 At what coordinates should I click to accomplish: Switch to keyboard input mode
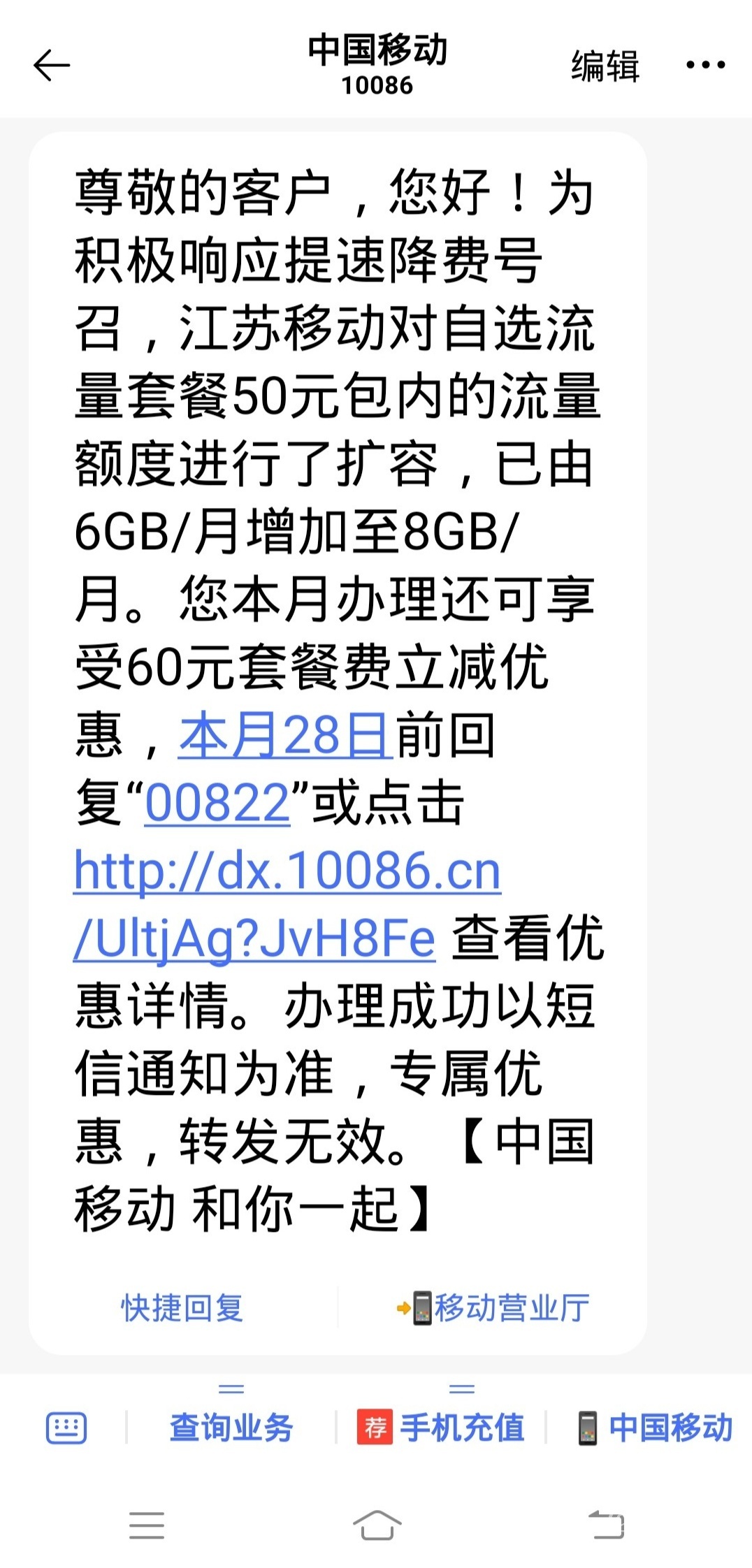[66, 1427]
